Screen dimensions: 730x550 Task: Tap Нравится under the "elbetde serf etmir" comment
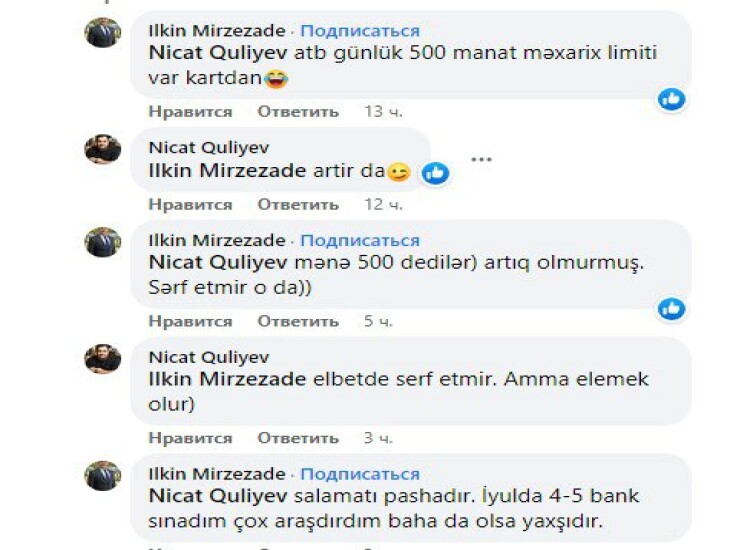pyautogui.click(x=190, y=438)
